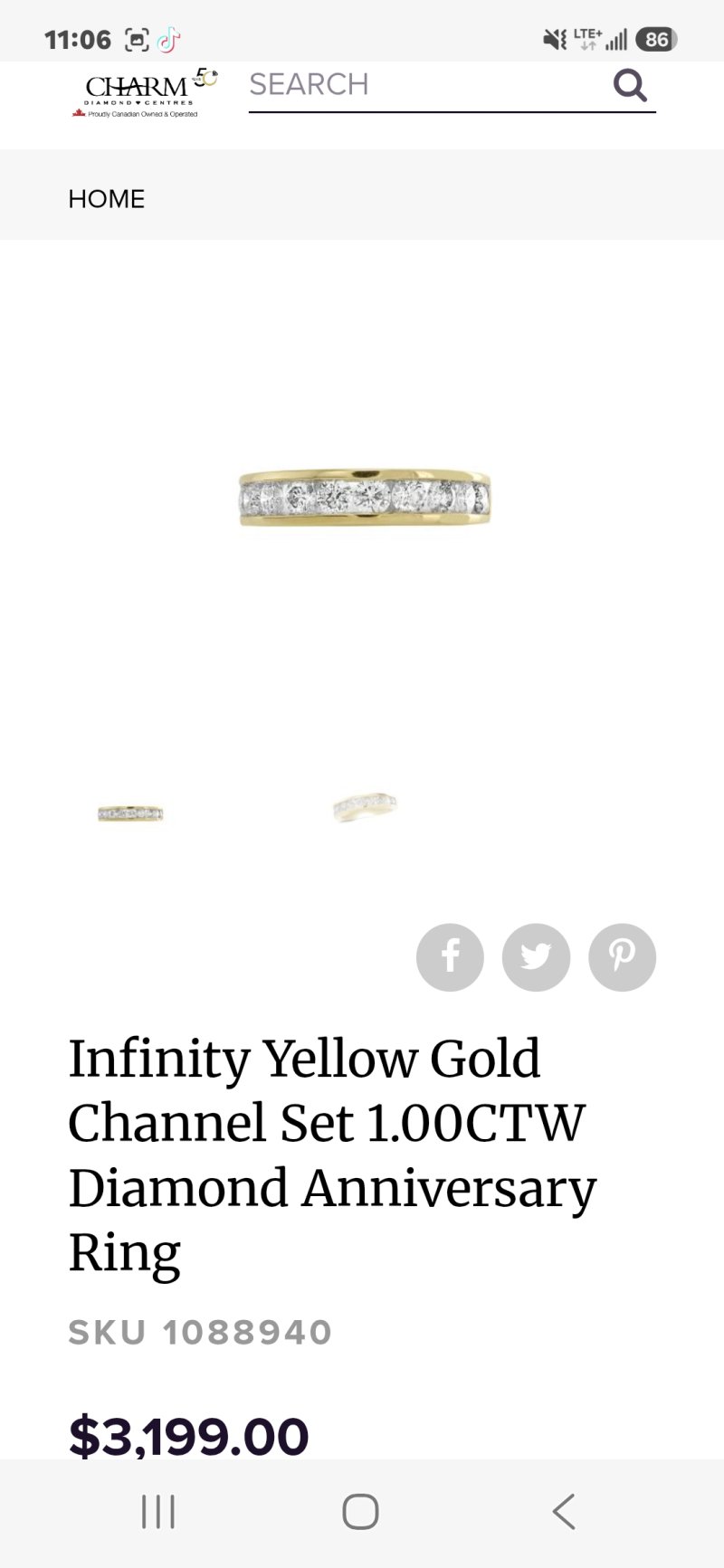Share this ring on Facebook
The height and width of the screenshot is (1568, 724).
click(450, 957)
